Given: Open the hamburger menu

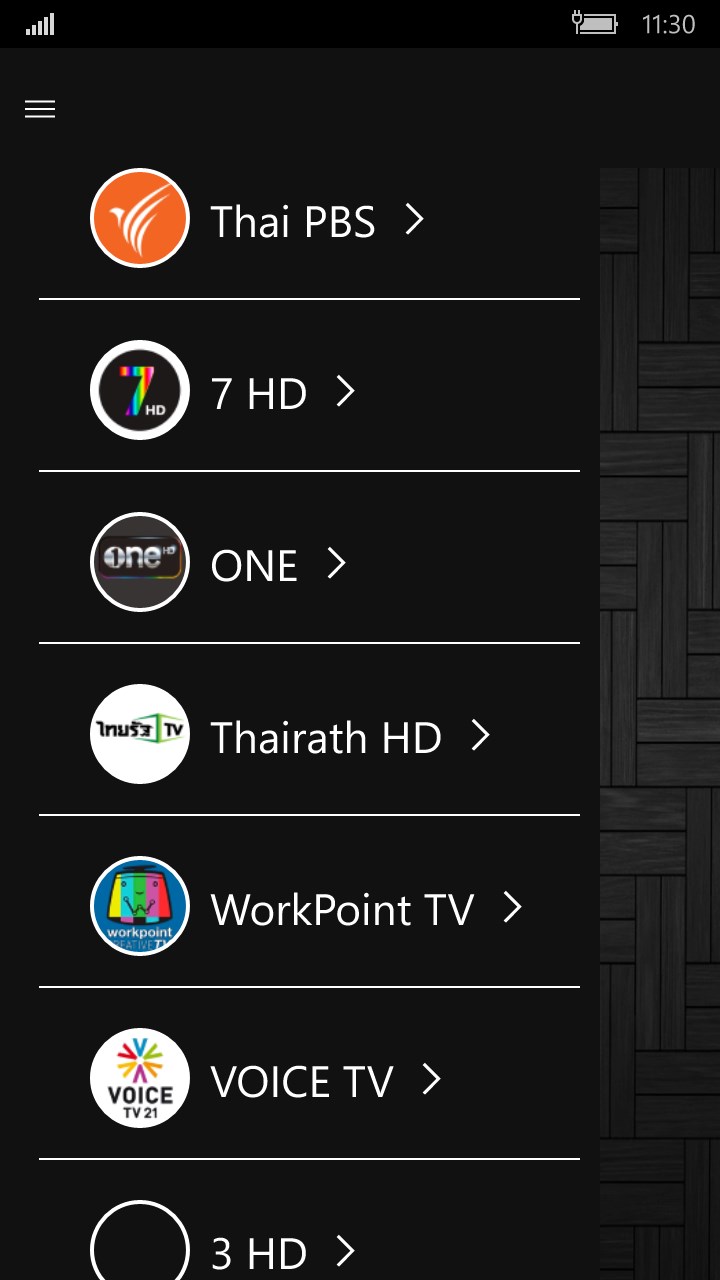Looking at the screenshot, I should (x=40, y=110).
